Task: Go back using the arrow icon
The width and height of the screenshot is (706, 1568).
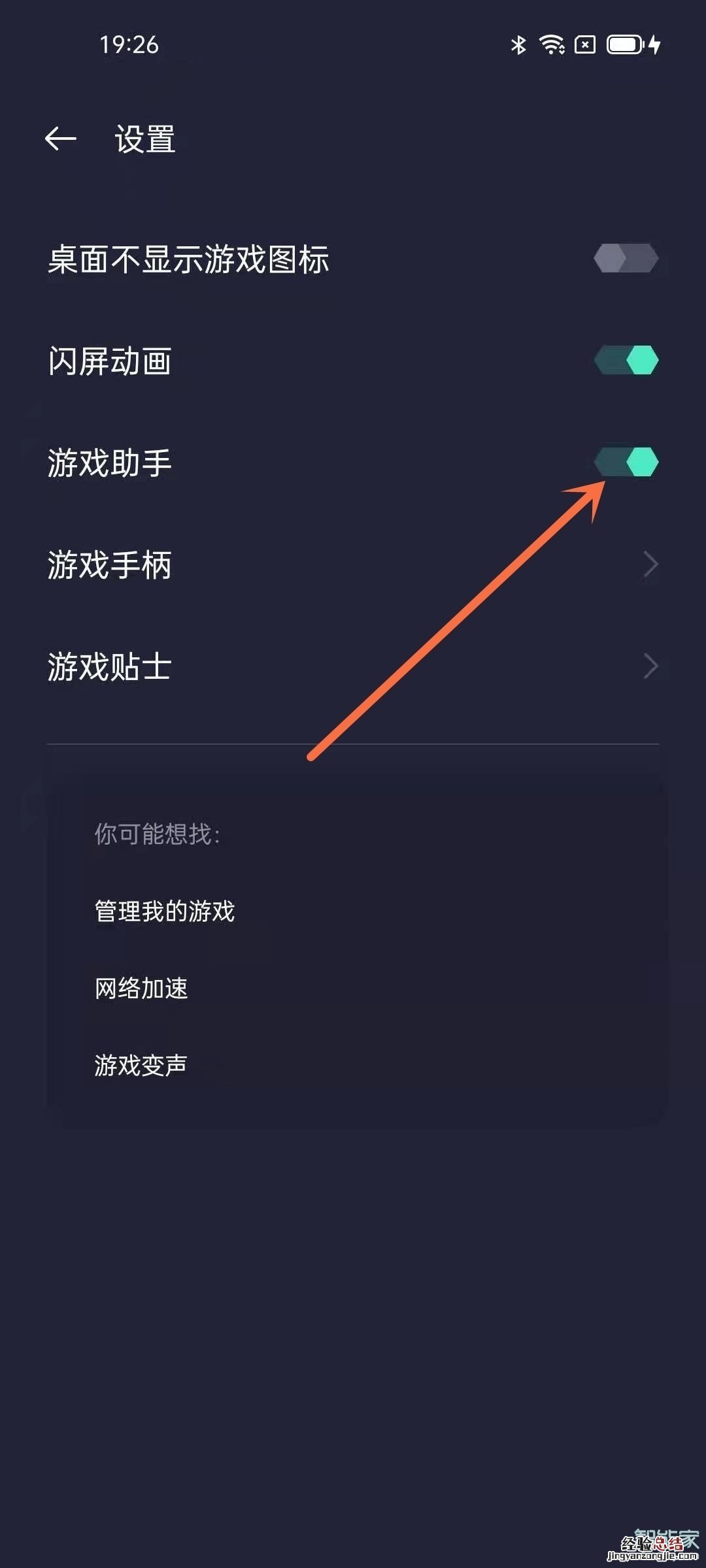Action: coord(61,139)
